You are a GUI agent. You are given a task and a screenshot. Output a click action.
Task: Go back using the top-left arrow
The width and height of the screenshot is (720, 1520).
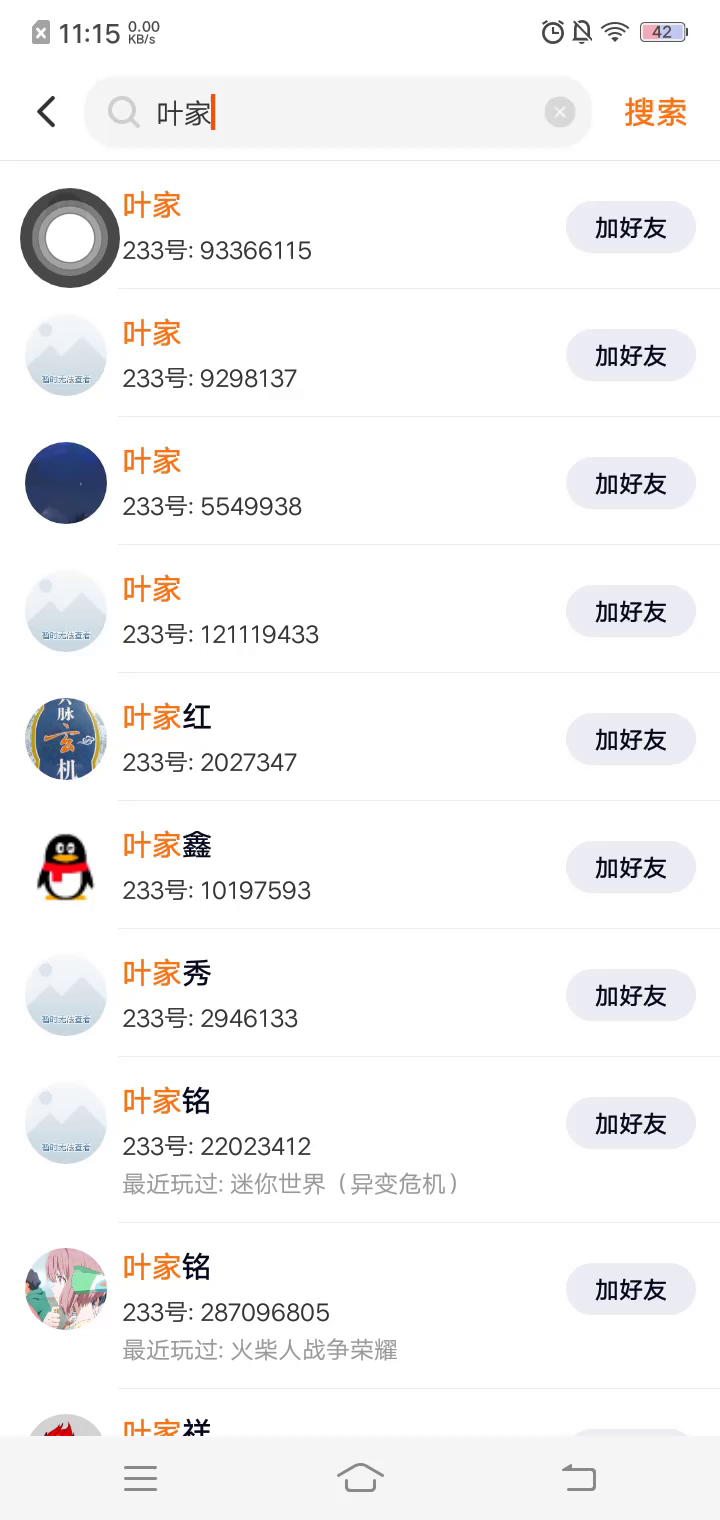46,112
